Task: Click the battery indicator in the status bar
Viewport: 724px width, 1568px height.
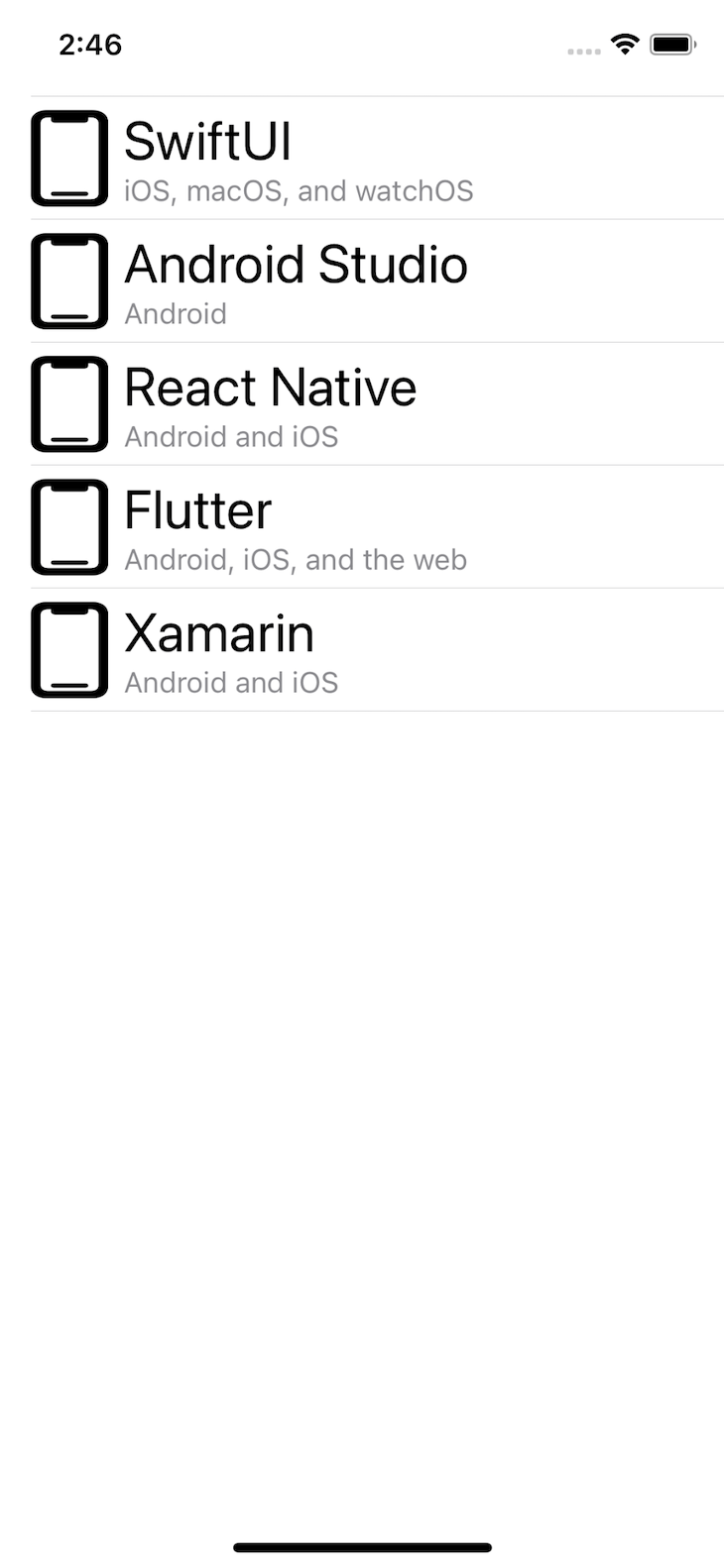Action: coord(670,44)
